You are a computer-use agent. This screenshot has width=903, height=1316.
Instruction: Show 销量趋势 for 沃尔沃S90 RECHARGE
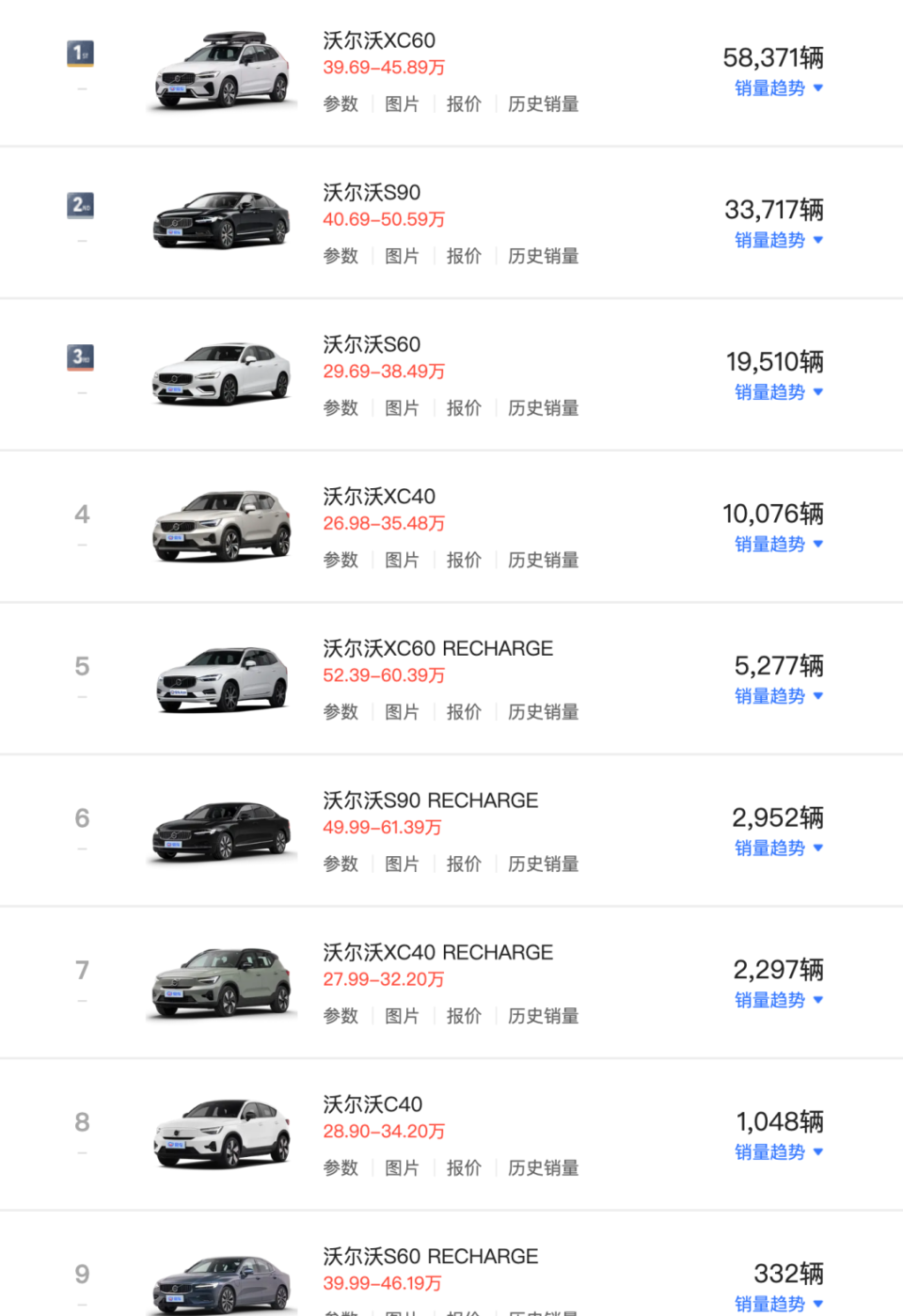[778, 848]
